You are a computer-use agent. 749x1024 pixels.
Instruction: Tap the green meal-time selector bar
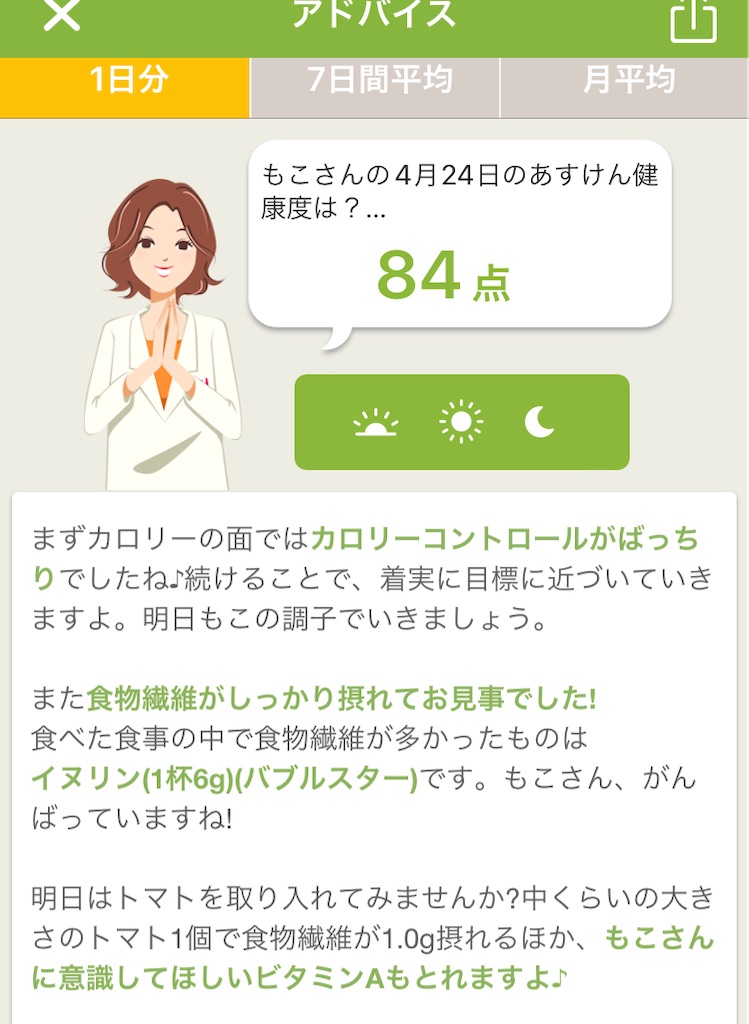coord(460,423)
